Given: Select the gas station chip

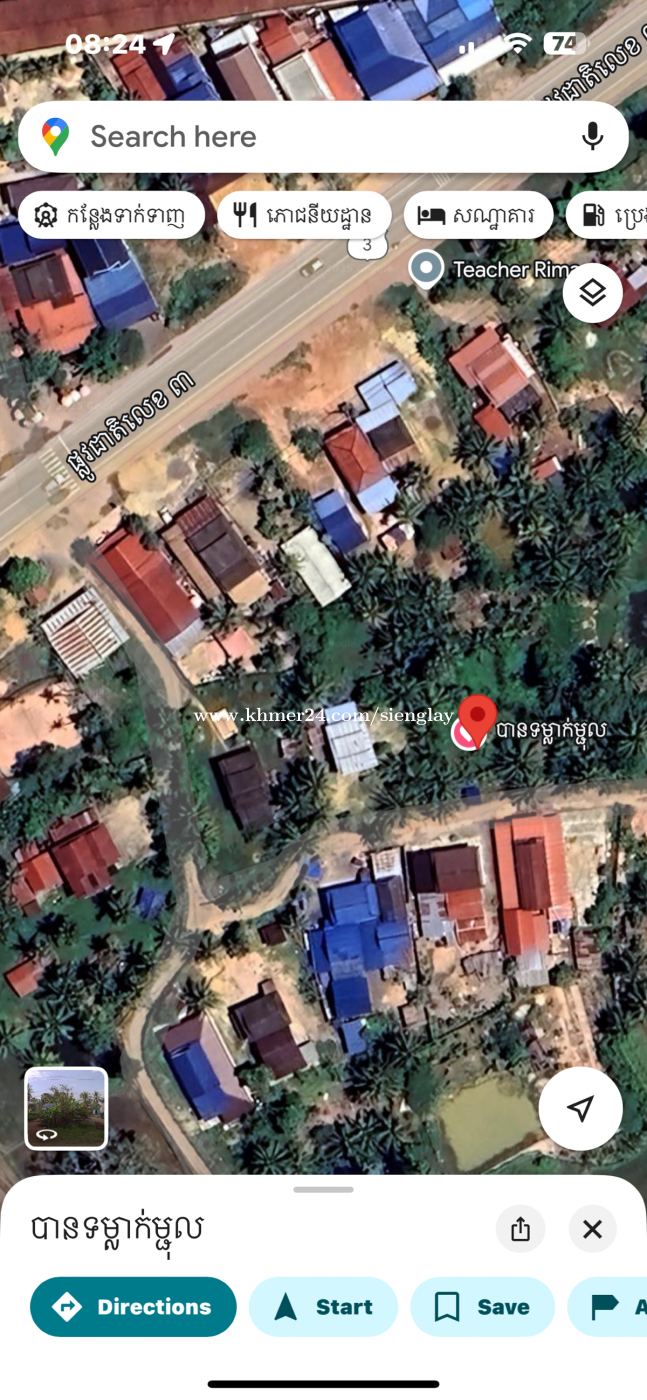Looking at the screenshot, I should pos(610,215).
